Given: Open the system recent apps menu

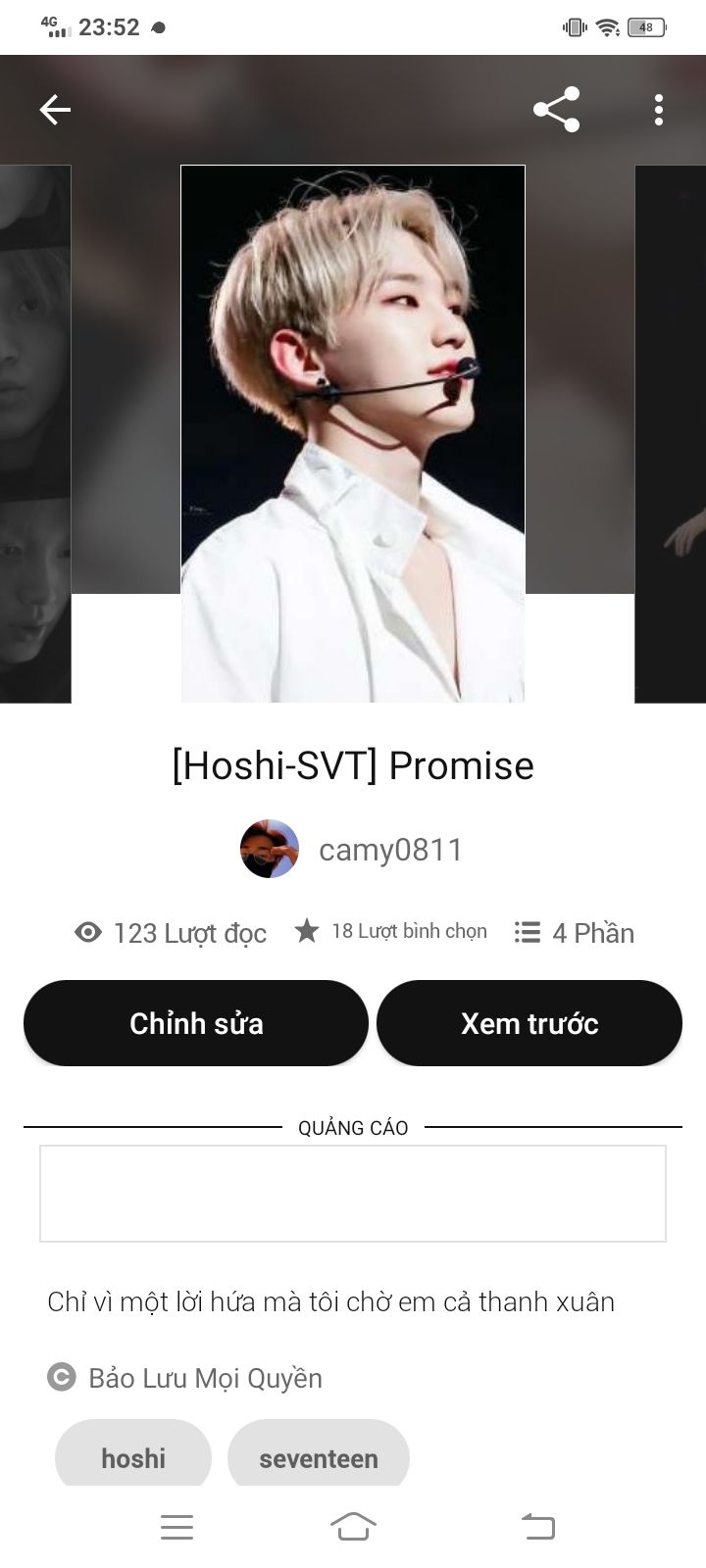Looking at the screenshot, I should (176, 1526).
